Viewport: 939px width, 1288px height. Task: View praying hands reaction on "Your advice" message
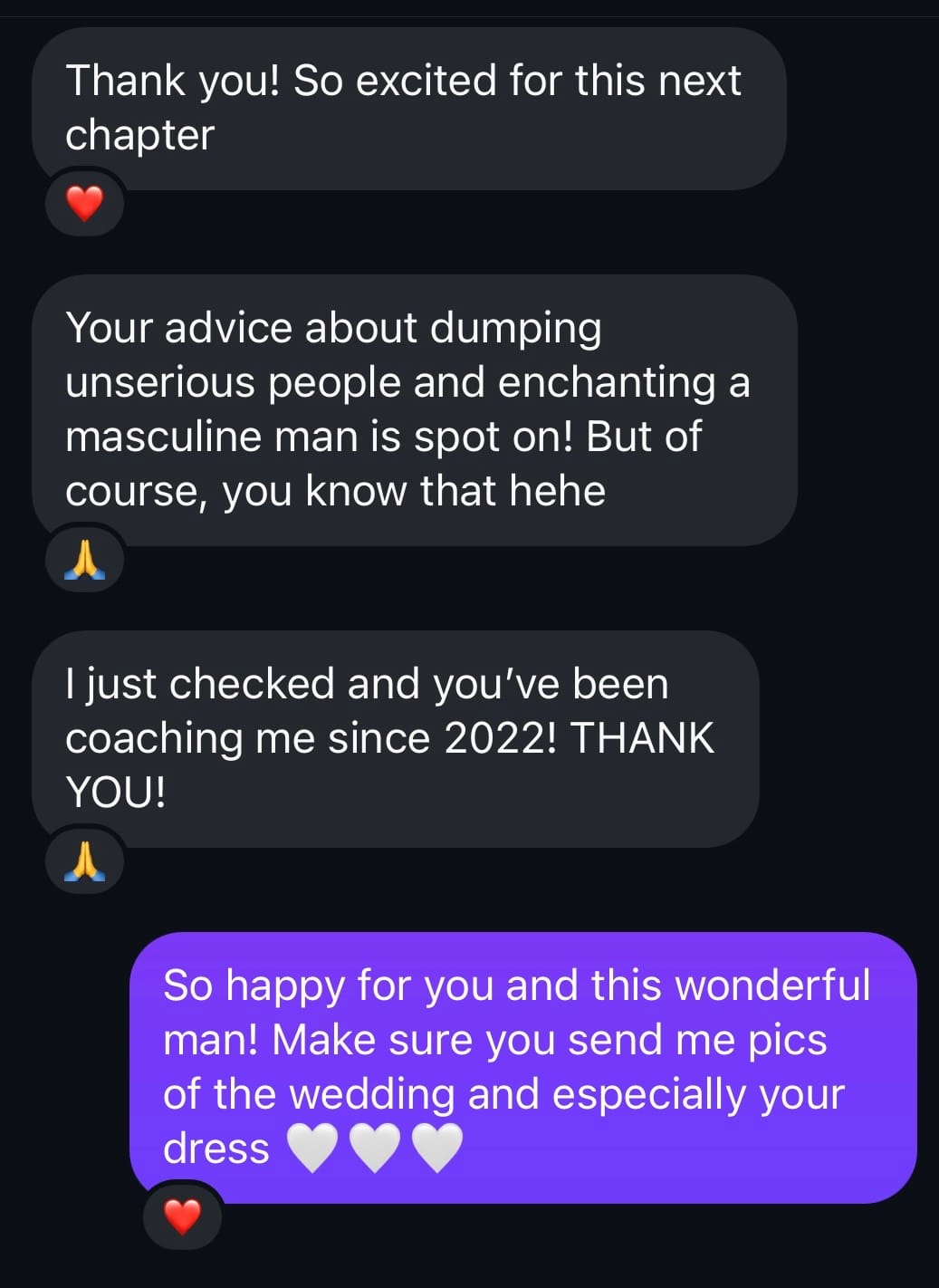click(85, 560)
